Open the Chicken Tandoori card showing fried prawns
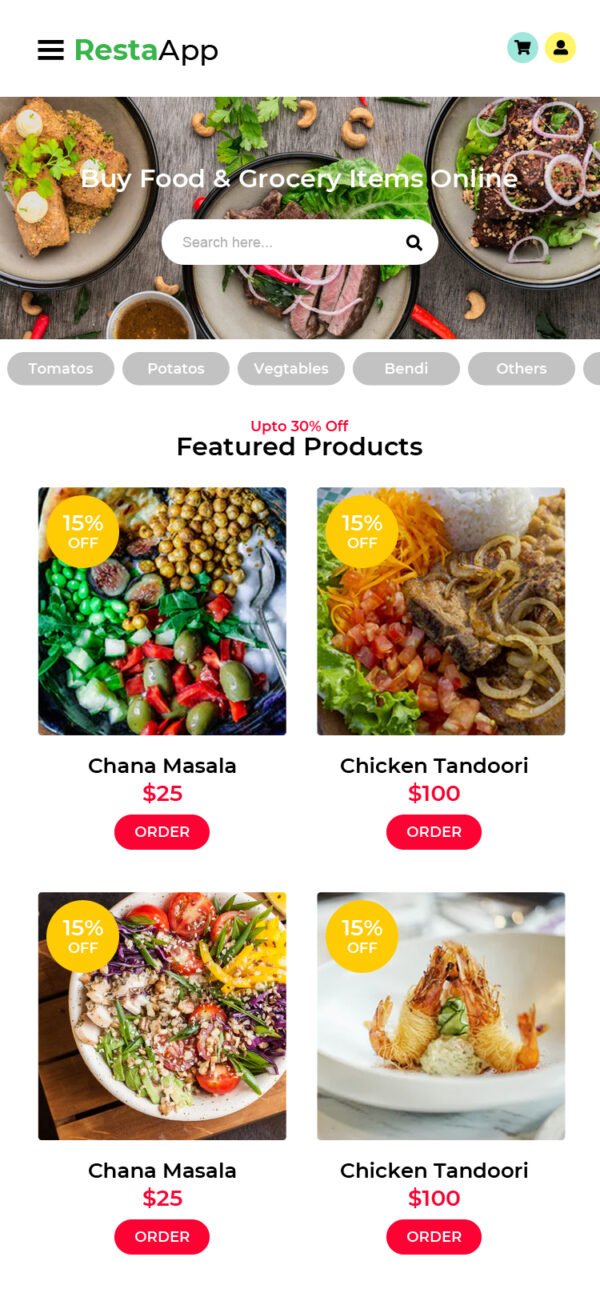The image size is (600, 1301). 441,1016
